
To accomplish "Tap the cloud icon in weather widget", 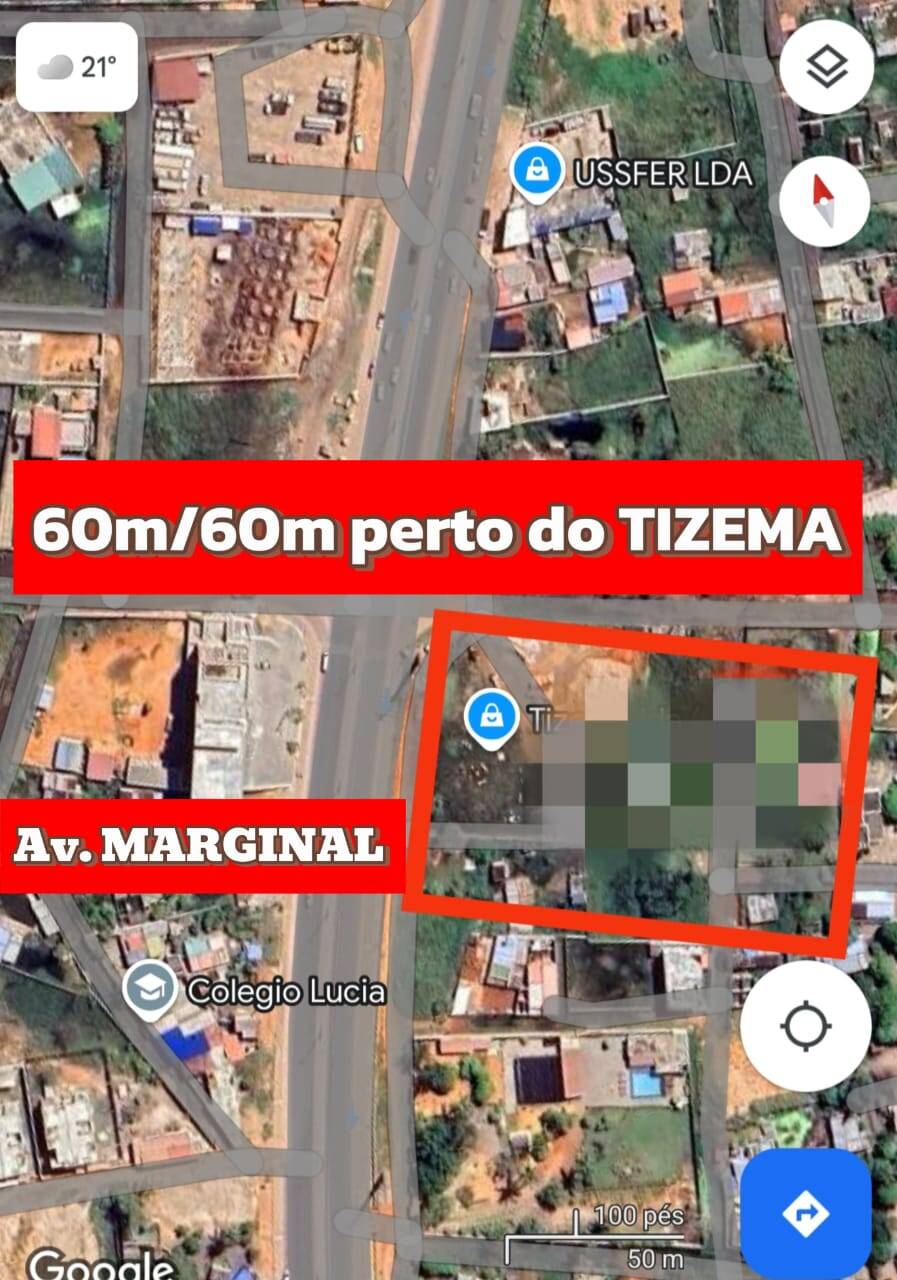I will pos(54,68).
